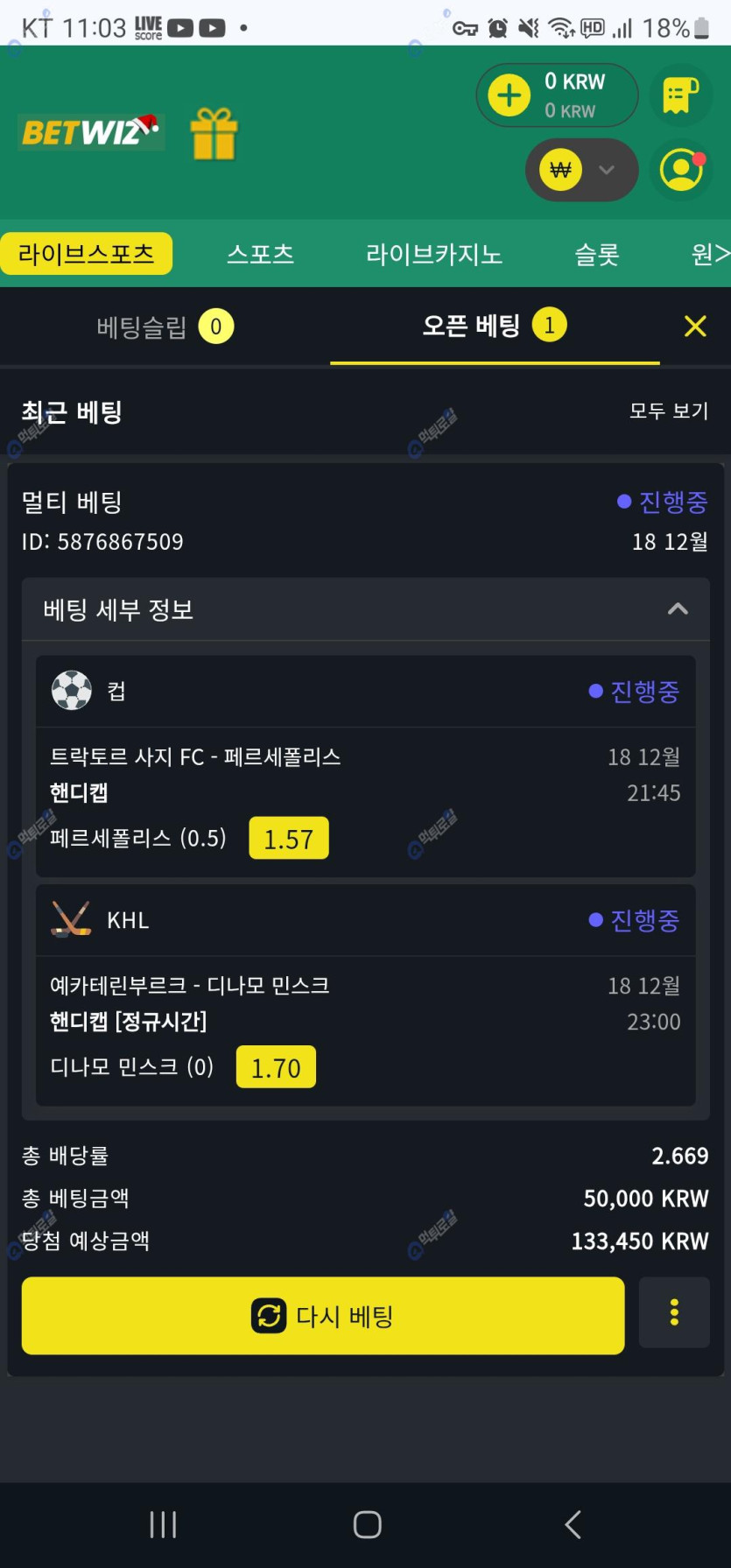Switch to 스포츠 tab
This screenshot has width=731, height=1568.
click(x=260, y=254)
